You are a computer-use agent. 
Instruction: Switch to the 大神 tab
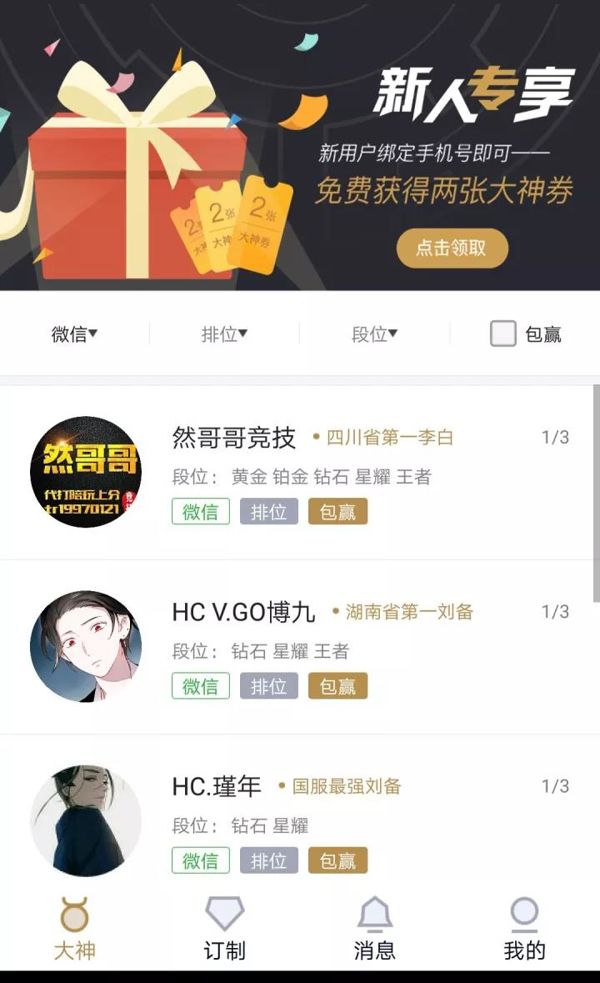[x=74, y=928]
